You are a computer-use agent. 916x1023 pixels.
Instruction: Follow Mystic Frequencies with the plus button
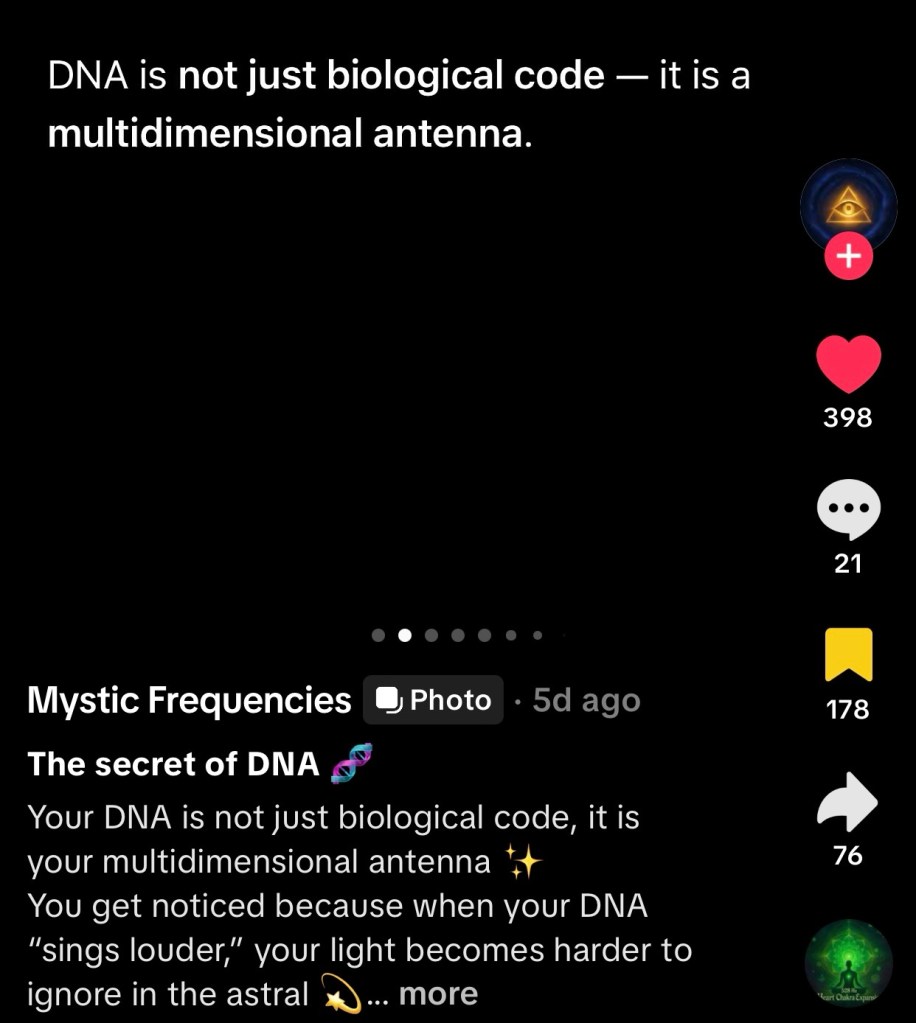[x=848, y=256]
